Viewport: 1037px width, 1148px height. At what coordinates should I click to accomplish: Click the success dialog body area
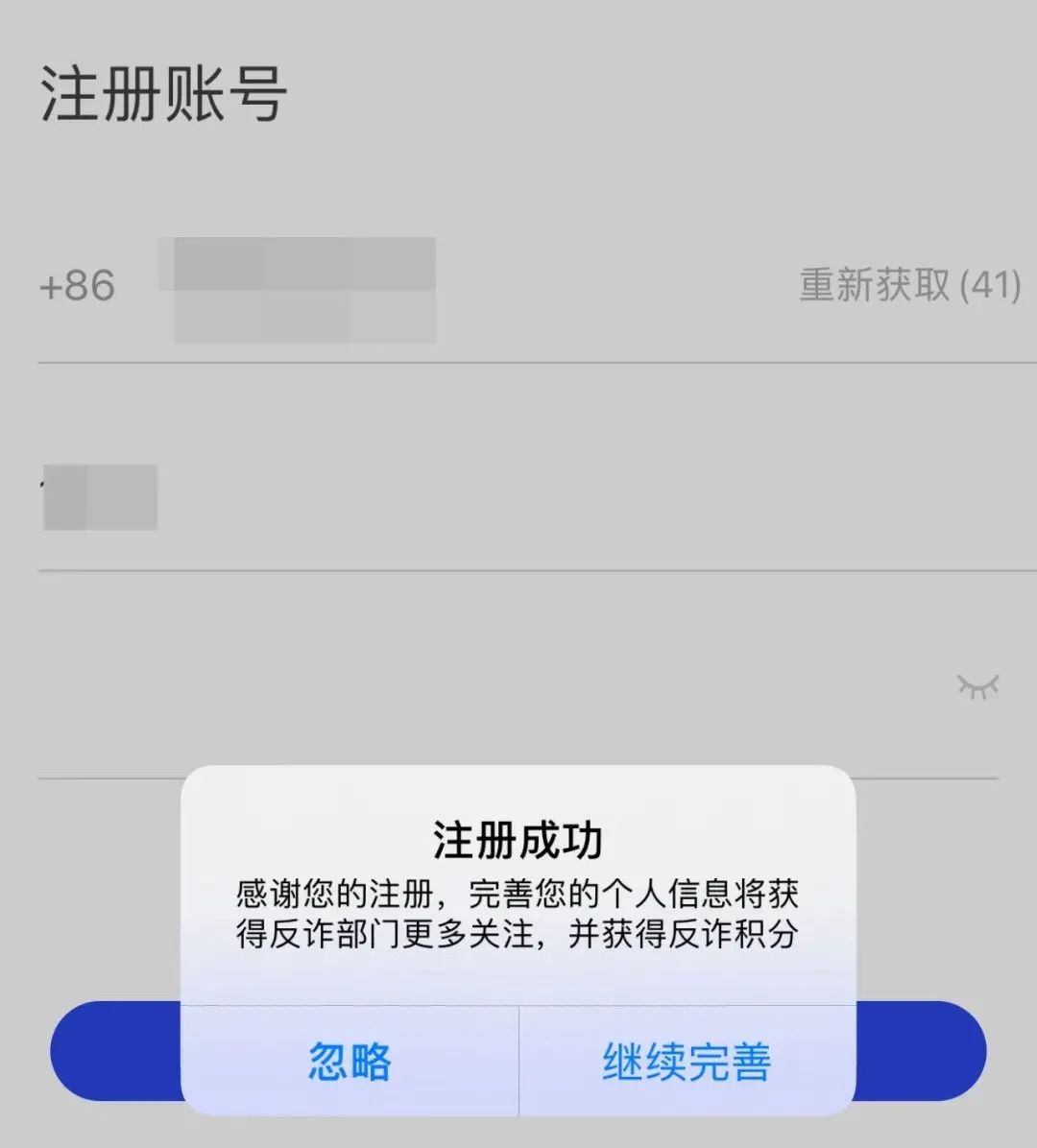(519, 902)
